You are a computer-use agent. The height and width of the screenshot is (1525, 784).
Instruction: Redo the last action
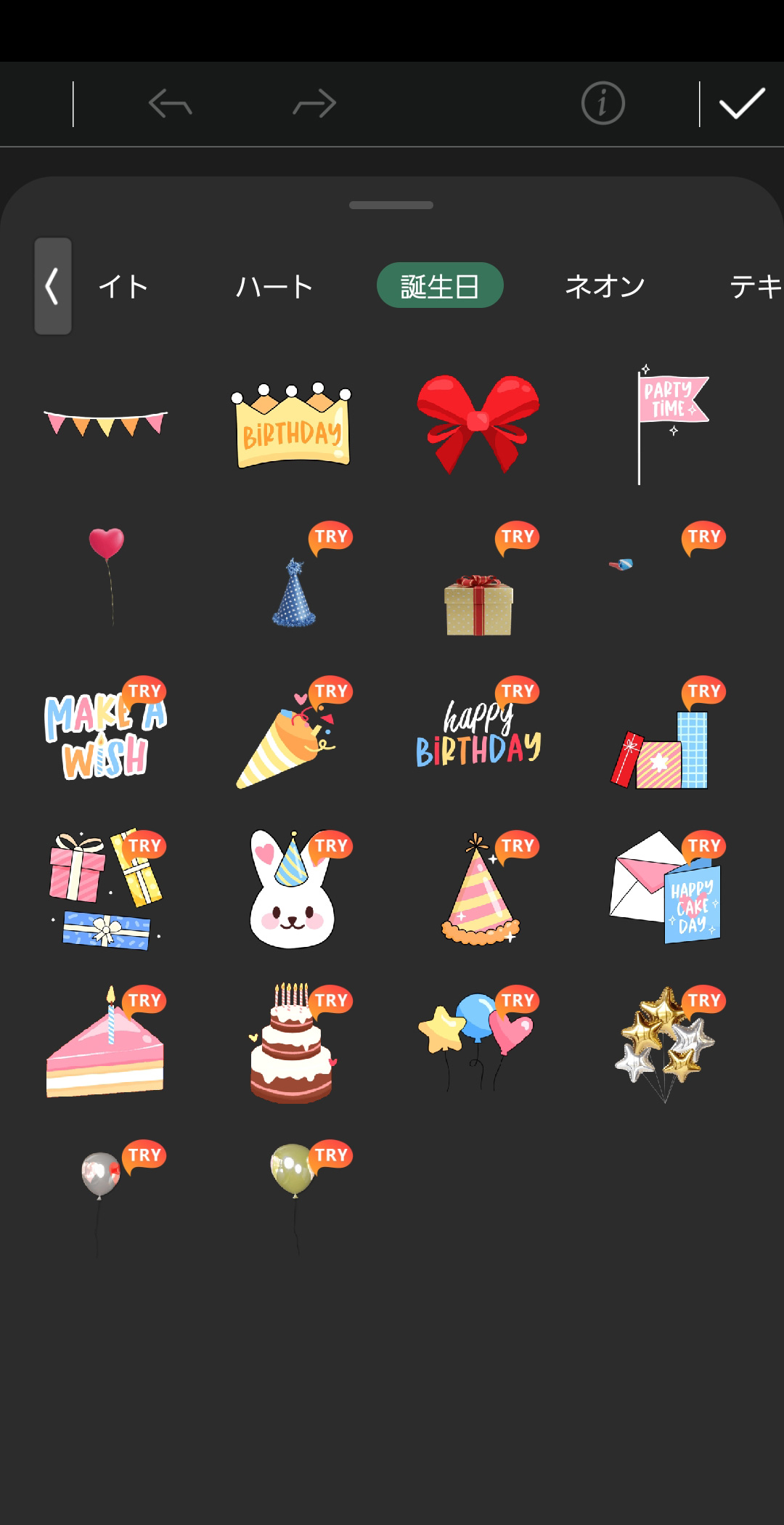[x=314, y=104]
